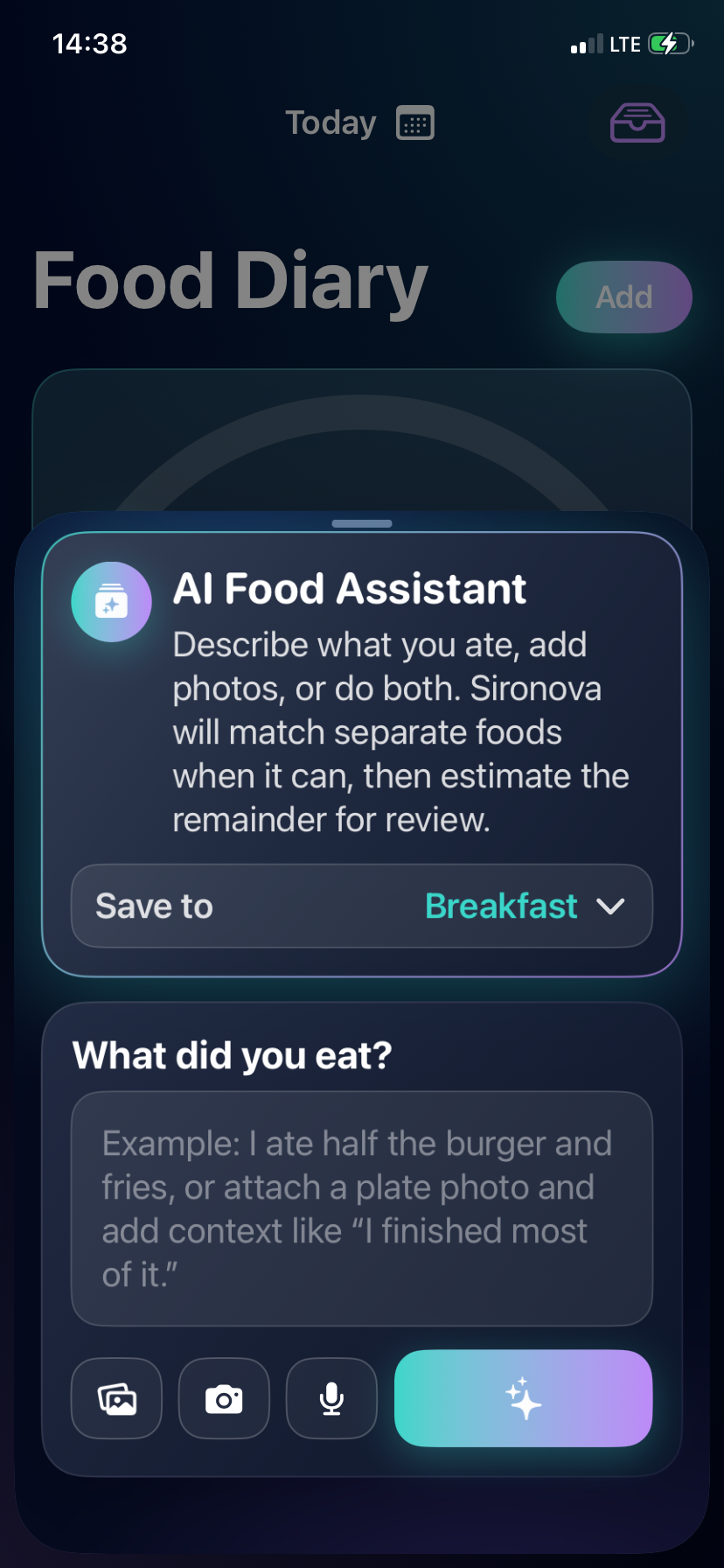Select the camera icon to take a photo
This screenshot has height=1568, width=724.
[x=224, y=1398]
